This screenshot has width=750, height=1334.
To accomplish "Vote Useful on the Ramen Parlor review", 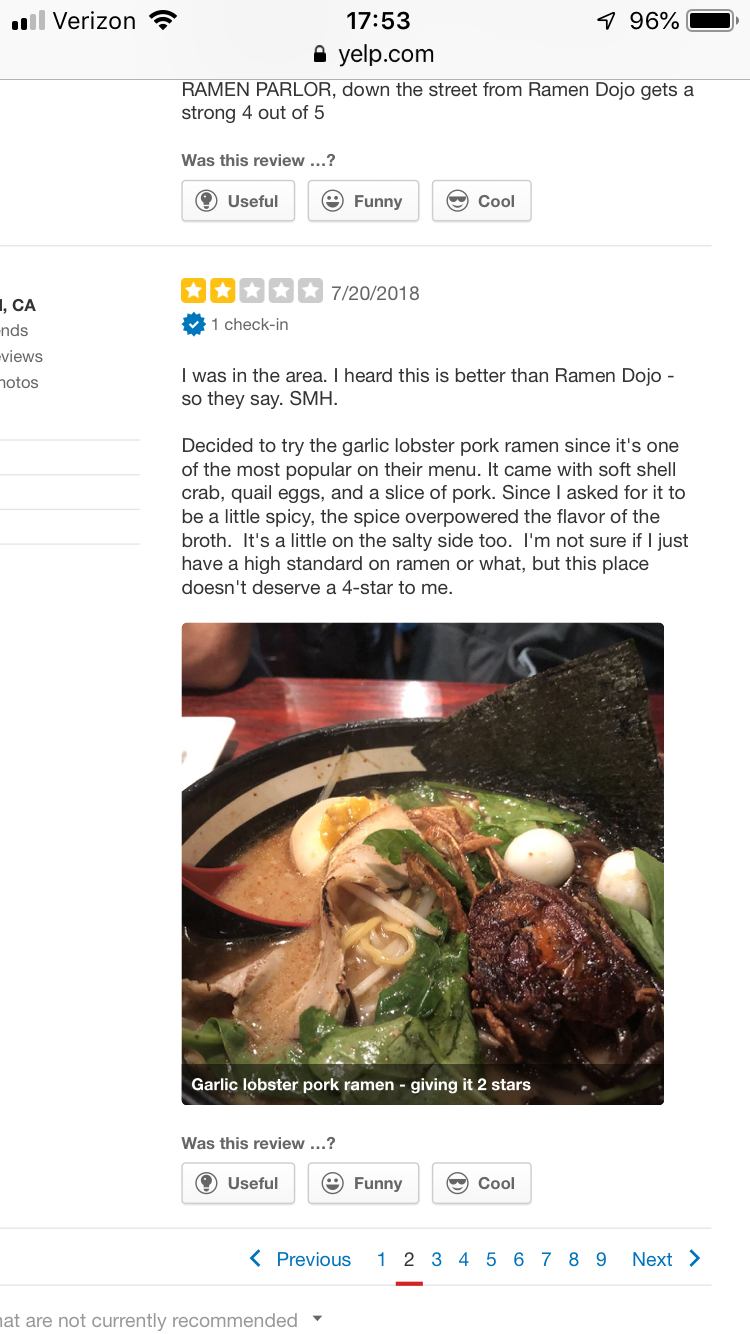I will coord(238,201).
